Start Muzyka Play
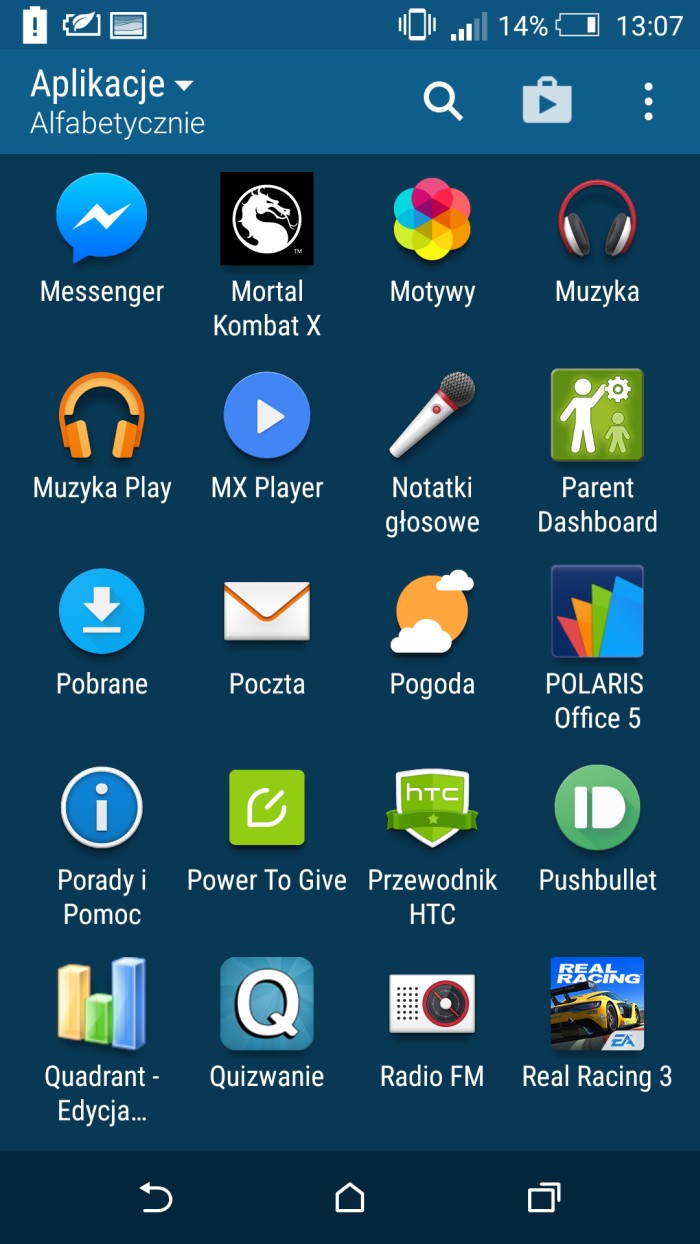This screenshot has height=1244, width=700. (x=102, y=416)
